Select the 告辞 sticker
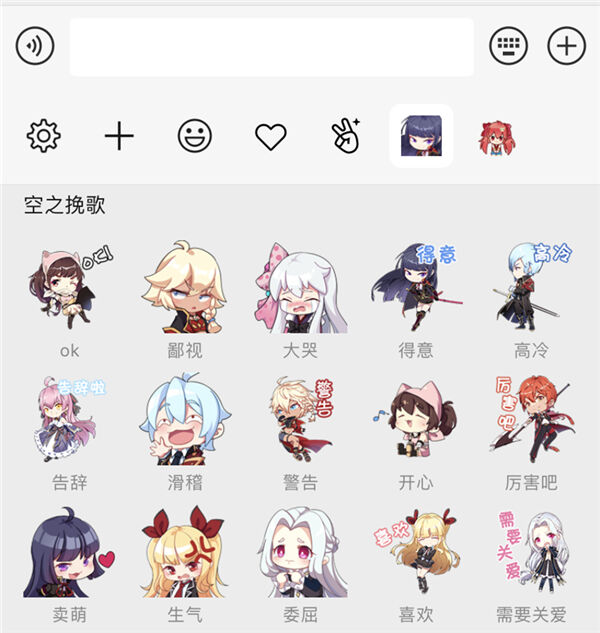600x633 pixels. [70, 420]
